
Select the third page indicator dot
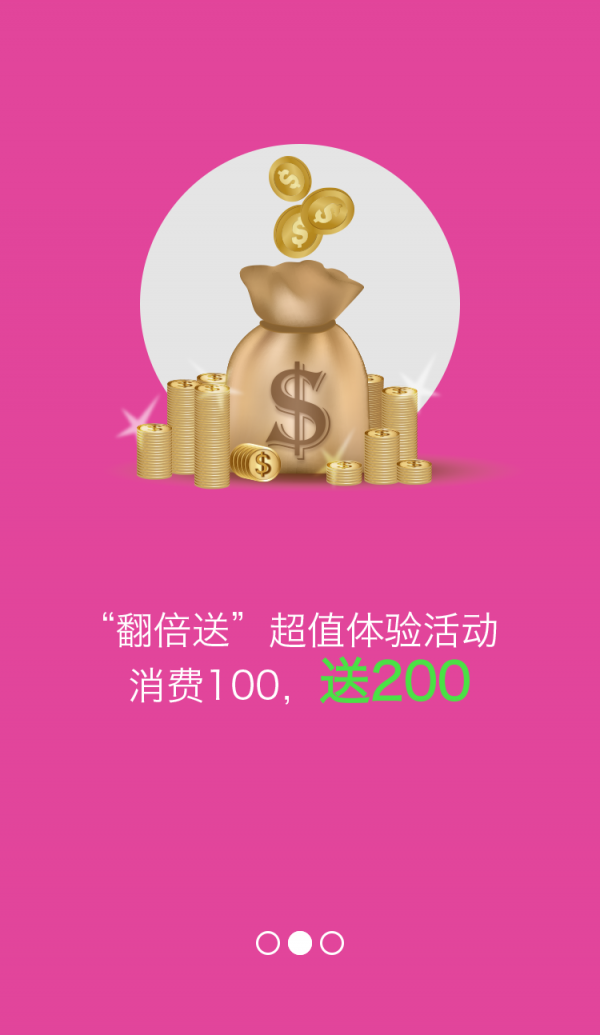pyautogui.click(x=332, y=943)
